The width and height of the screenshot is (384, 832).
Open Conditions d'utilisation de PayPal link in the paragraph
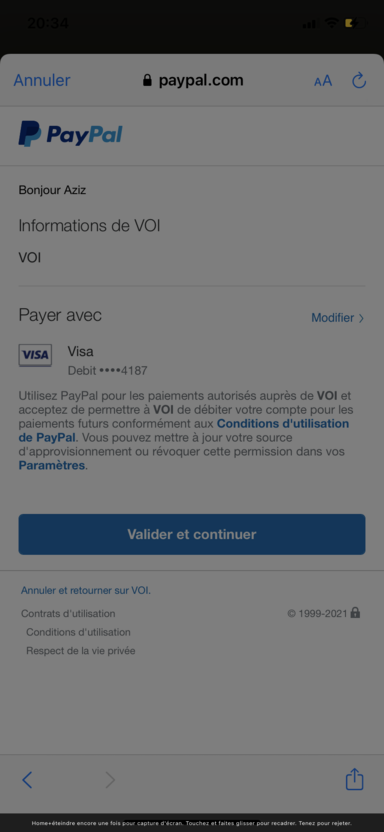pos(184,431)
